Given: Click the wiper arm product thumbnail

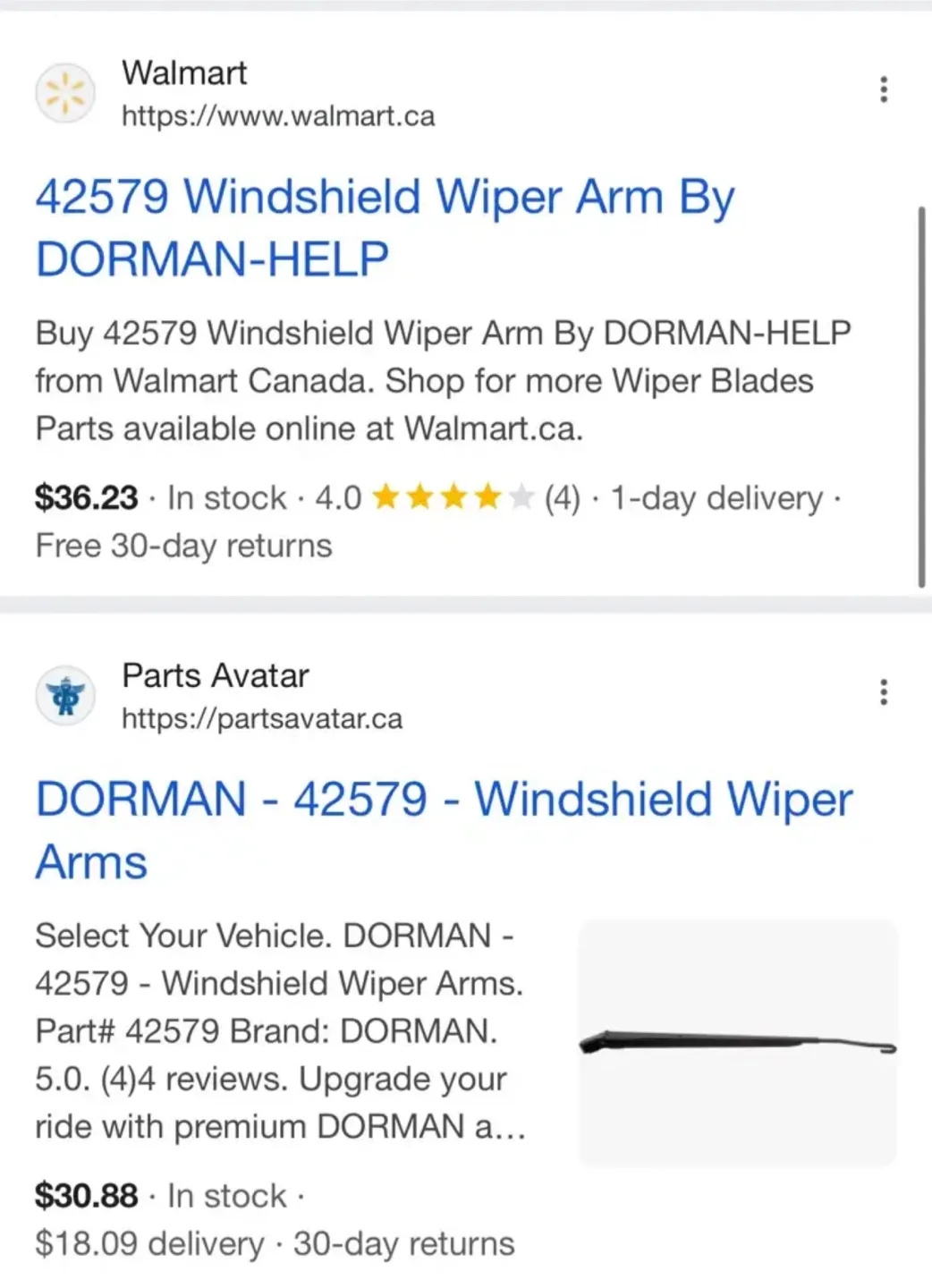Looking at the screenshot, I should point(737,1042).
